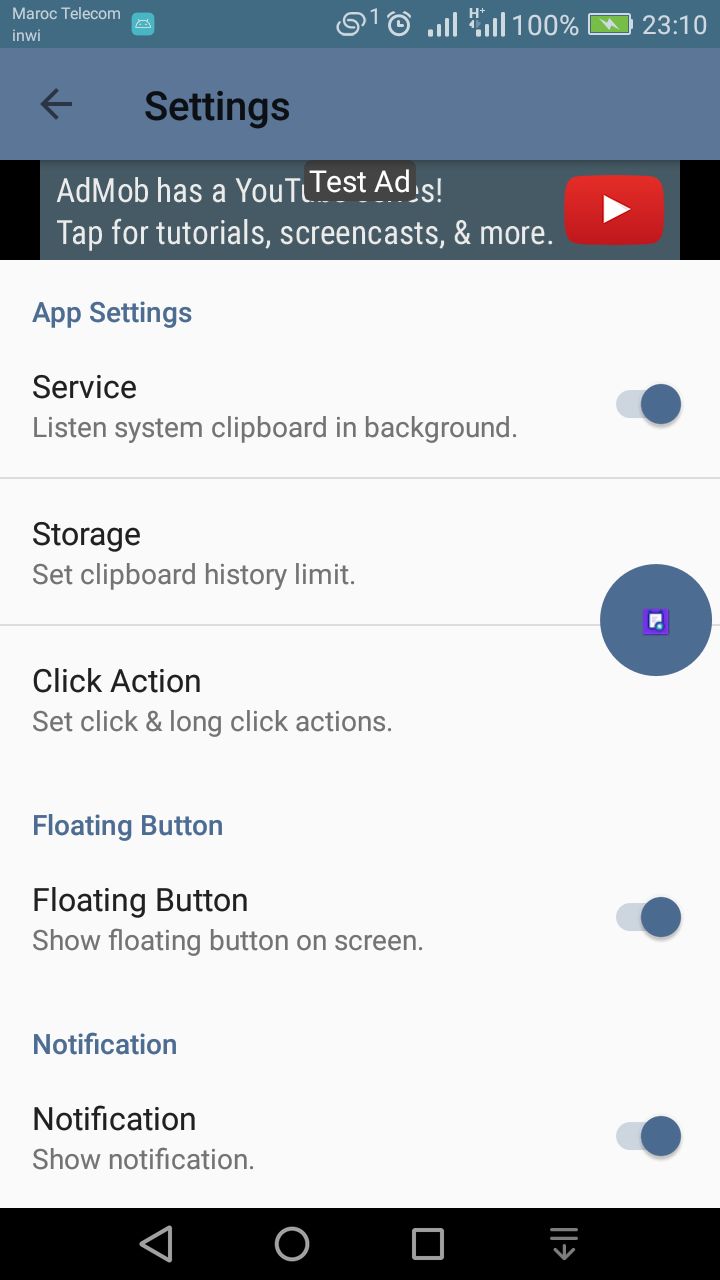Viewport: 720px width, 1280px height.
Task: Open the AdMob YouTube test ad banner
Action: [x=360, y=210]
